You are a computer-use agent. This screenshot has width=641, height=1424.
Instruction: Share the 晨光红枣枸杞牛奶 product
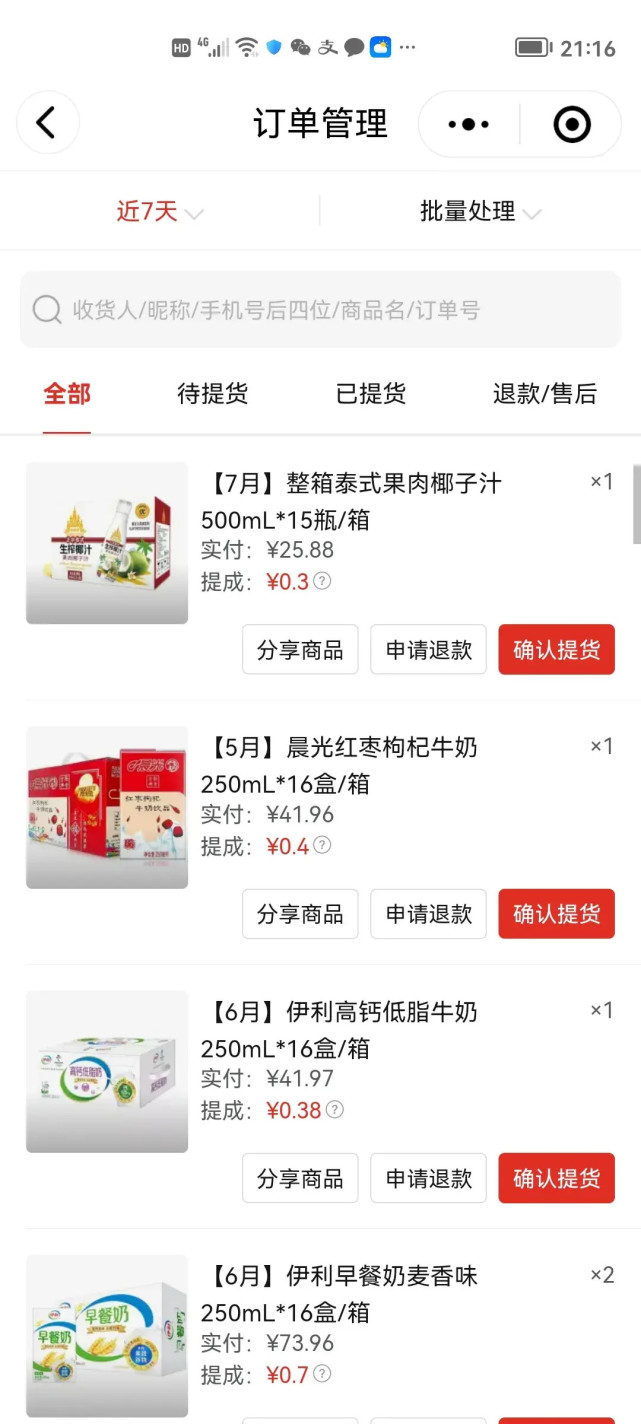click(300, 914)
